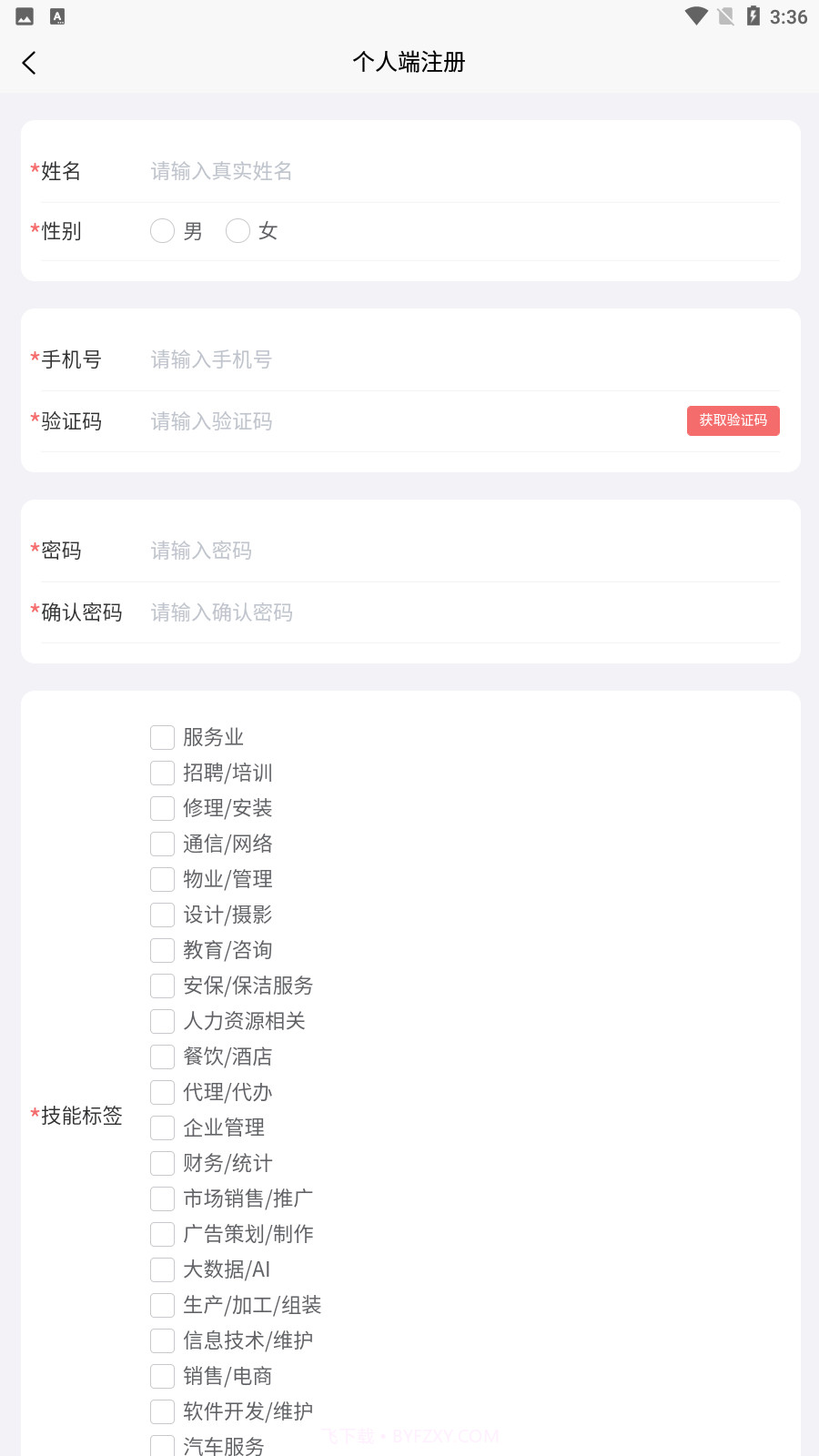The width and height of the screenshot is (819, 1456).
Task: Click the back arrow to exit registration
Action: tap(30, 62)
